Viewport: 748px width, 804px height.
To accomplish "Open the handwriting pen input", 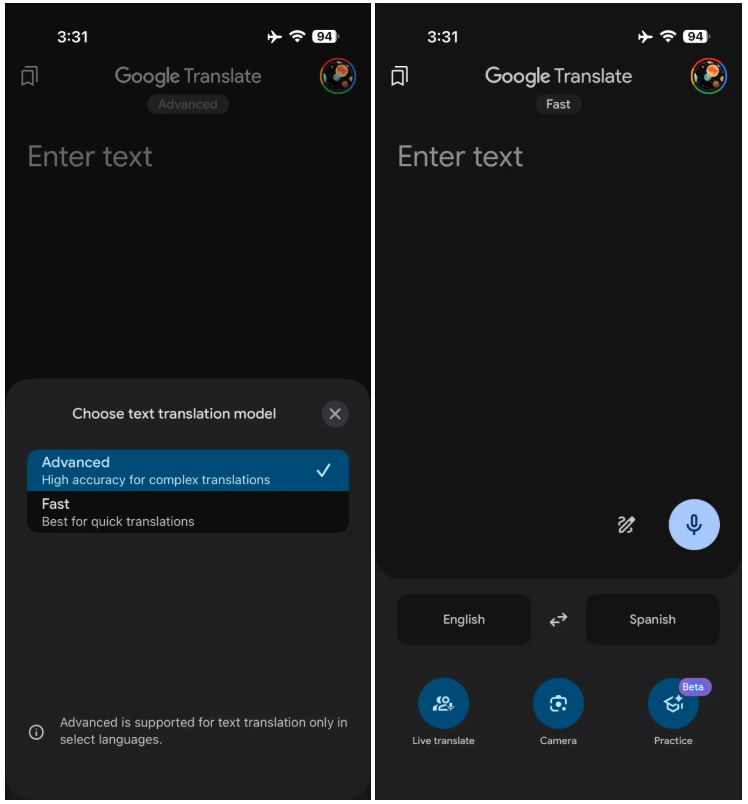I will tap(626, 525).
